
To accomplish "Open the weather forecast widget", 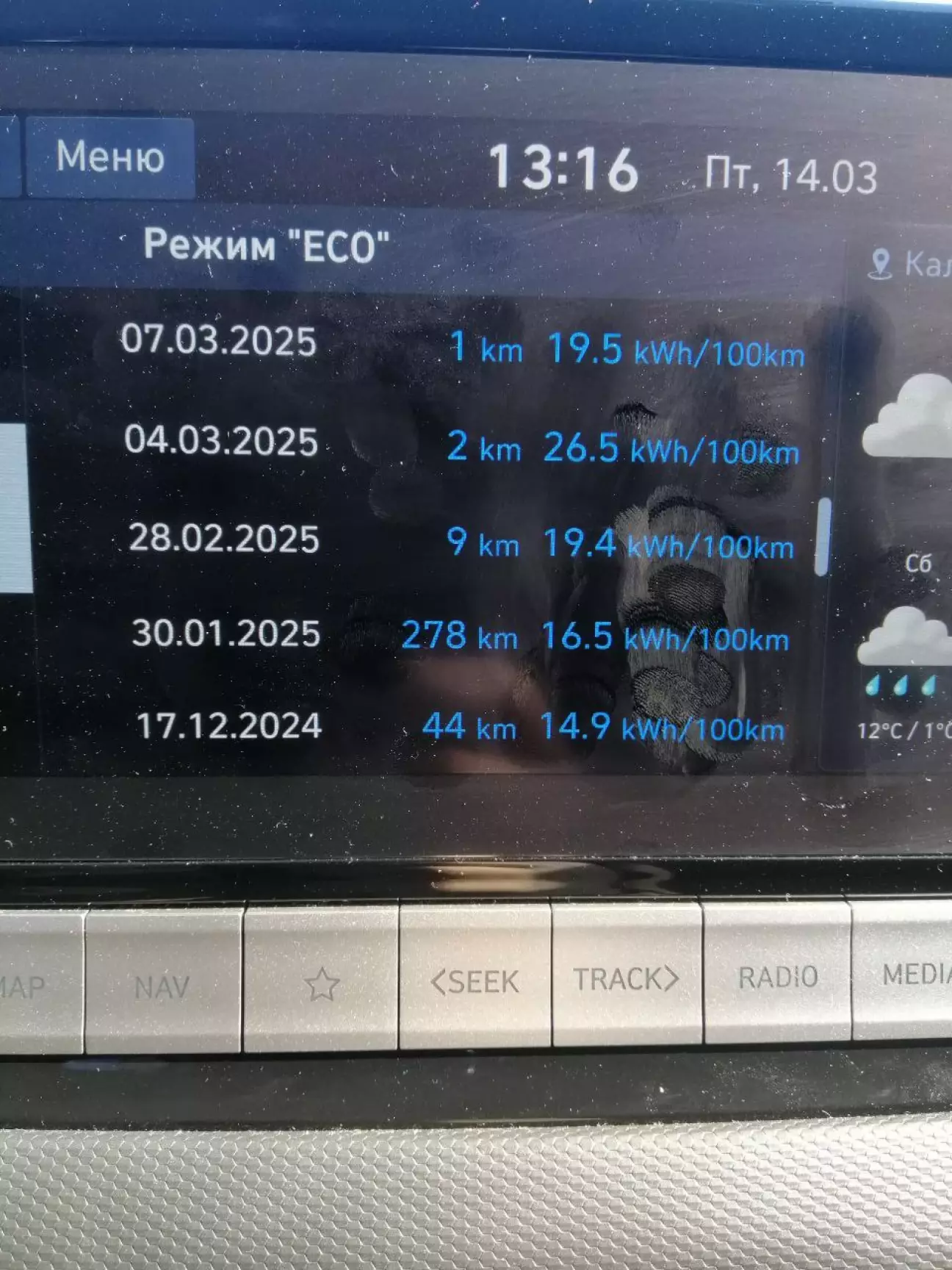I will coord(905,514).
